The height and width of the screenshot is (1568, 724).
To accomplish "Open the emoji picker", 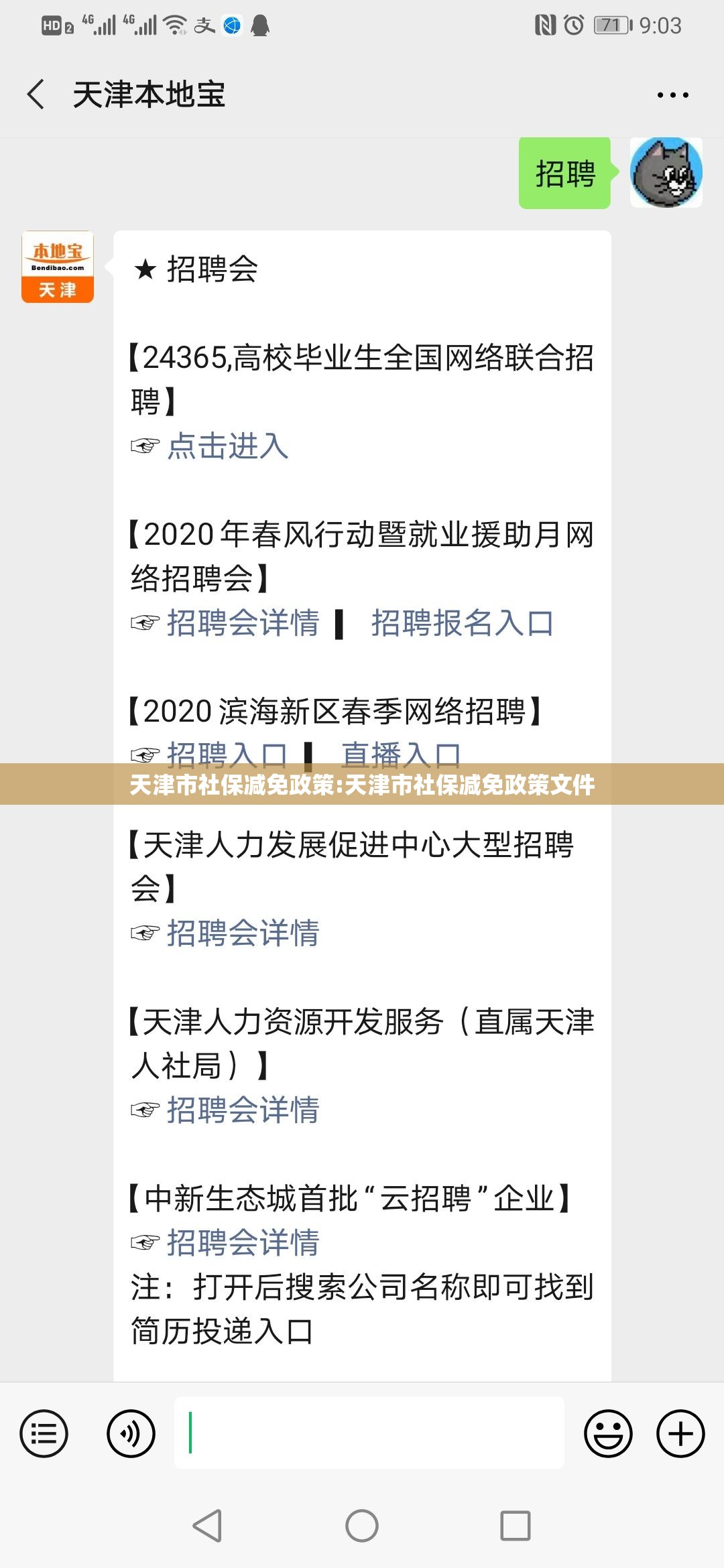I will pos(608,1434).
